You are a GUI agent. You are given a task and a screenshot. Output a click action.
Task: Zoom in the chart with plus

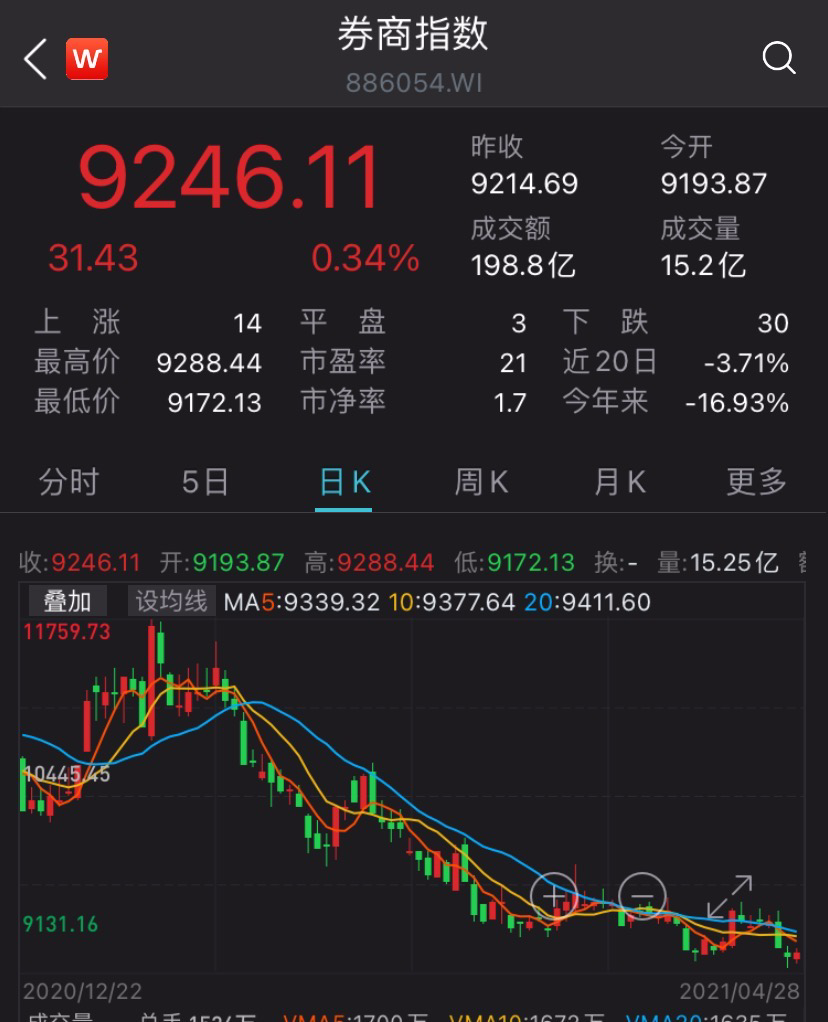tap(554, 896)
